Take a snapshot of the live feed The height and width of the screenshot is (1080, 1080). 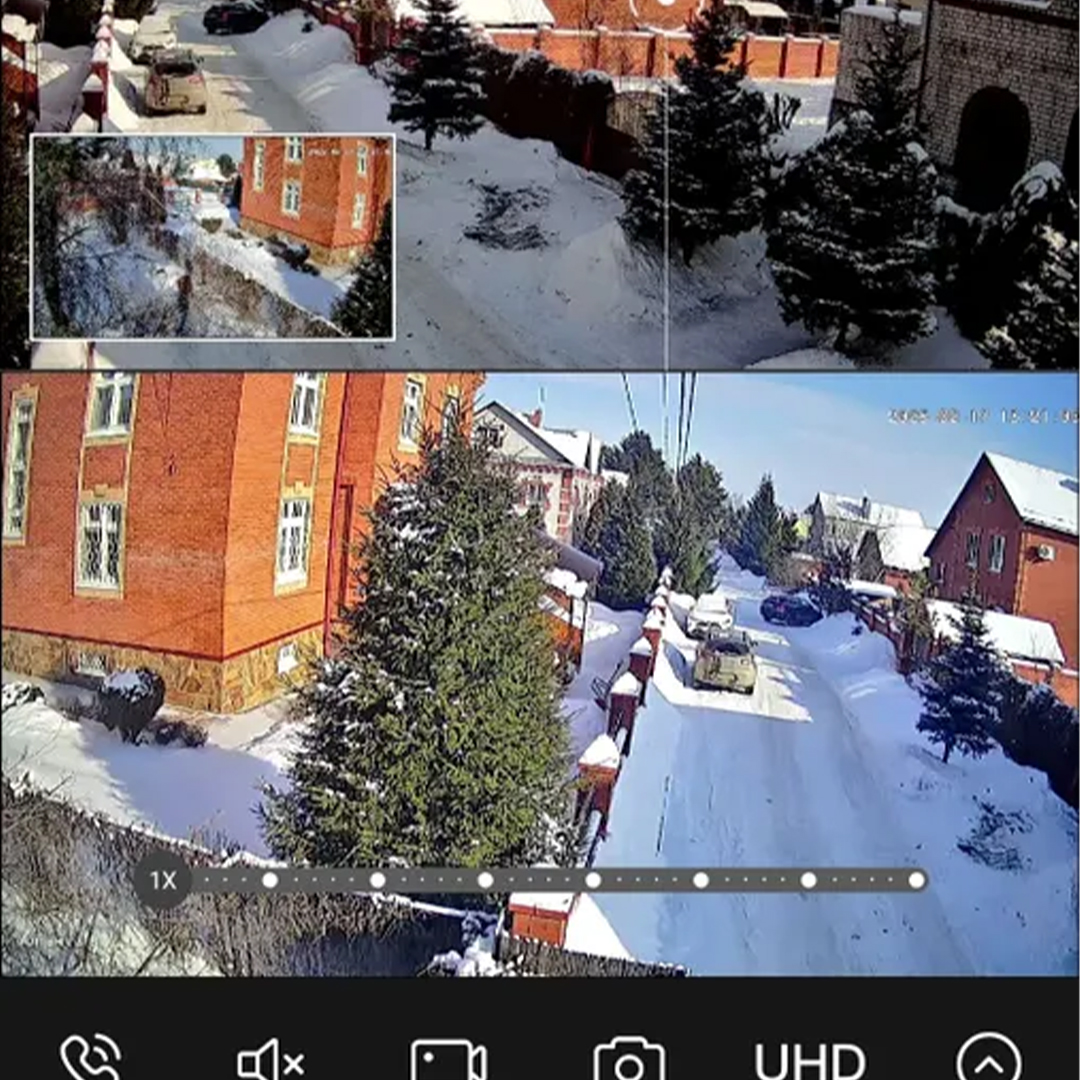(629, 1060)
